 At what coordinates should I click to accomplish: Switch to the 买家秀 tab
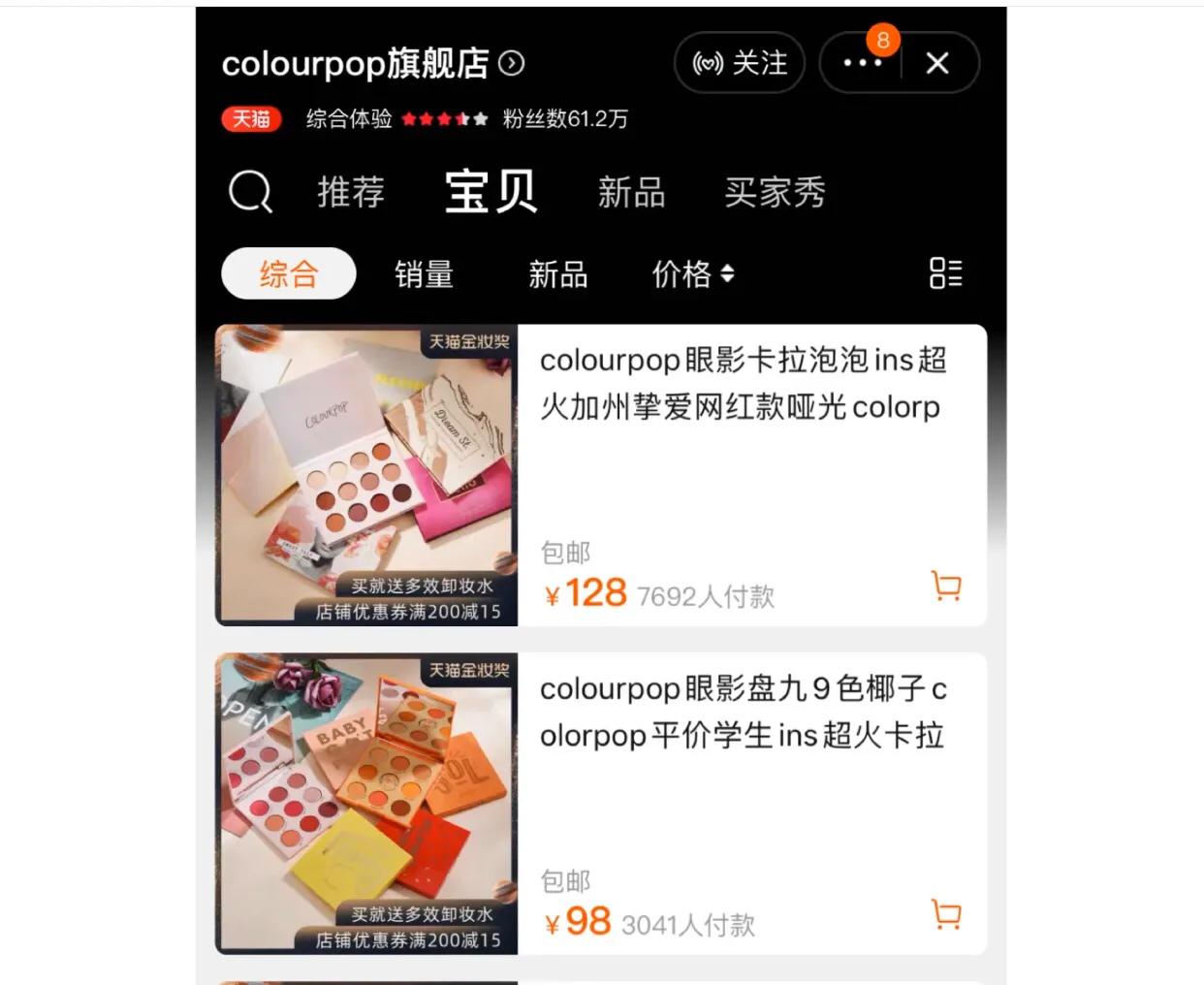775,192
